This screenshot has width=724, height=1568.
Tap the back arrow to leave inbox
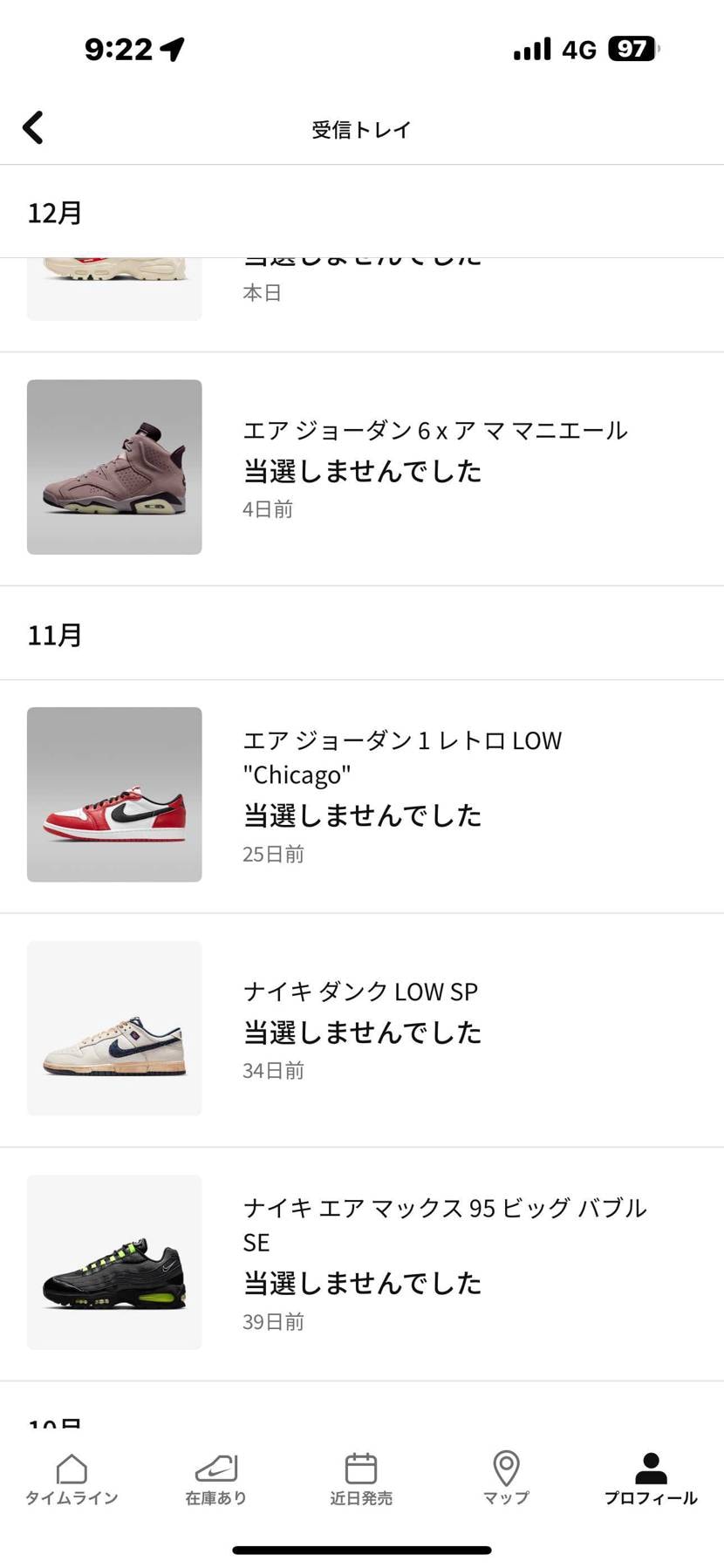33,127
